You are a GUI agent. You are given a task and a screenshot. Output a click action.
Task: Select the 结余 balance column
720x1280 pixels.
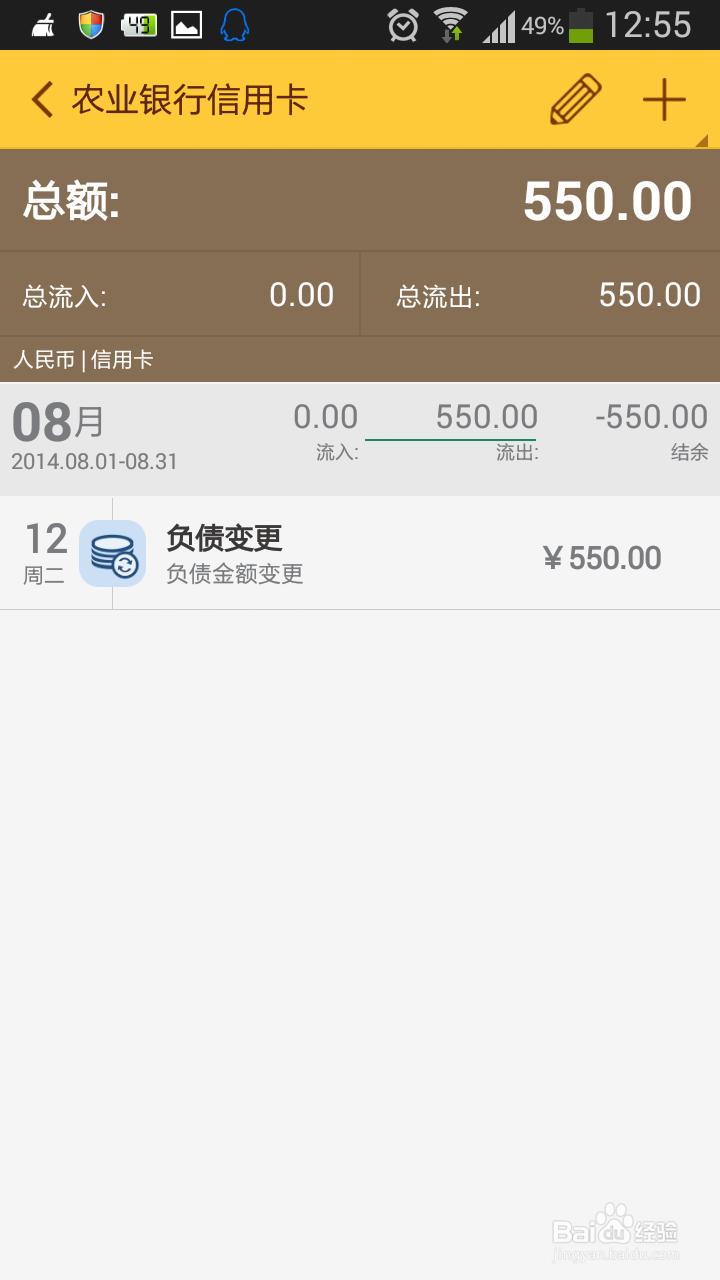coord(650,427)
